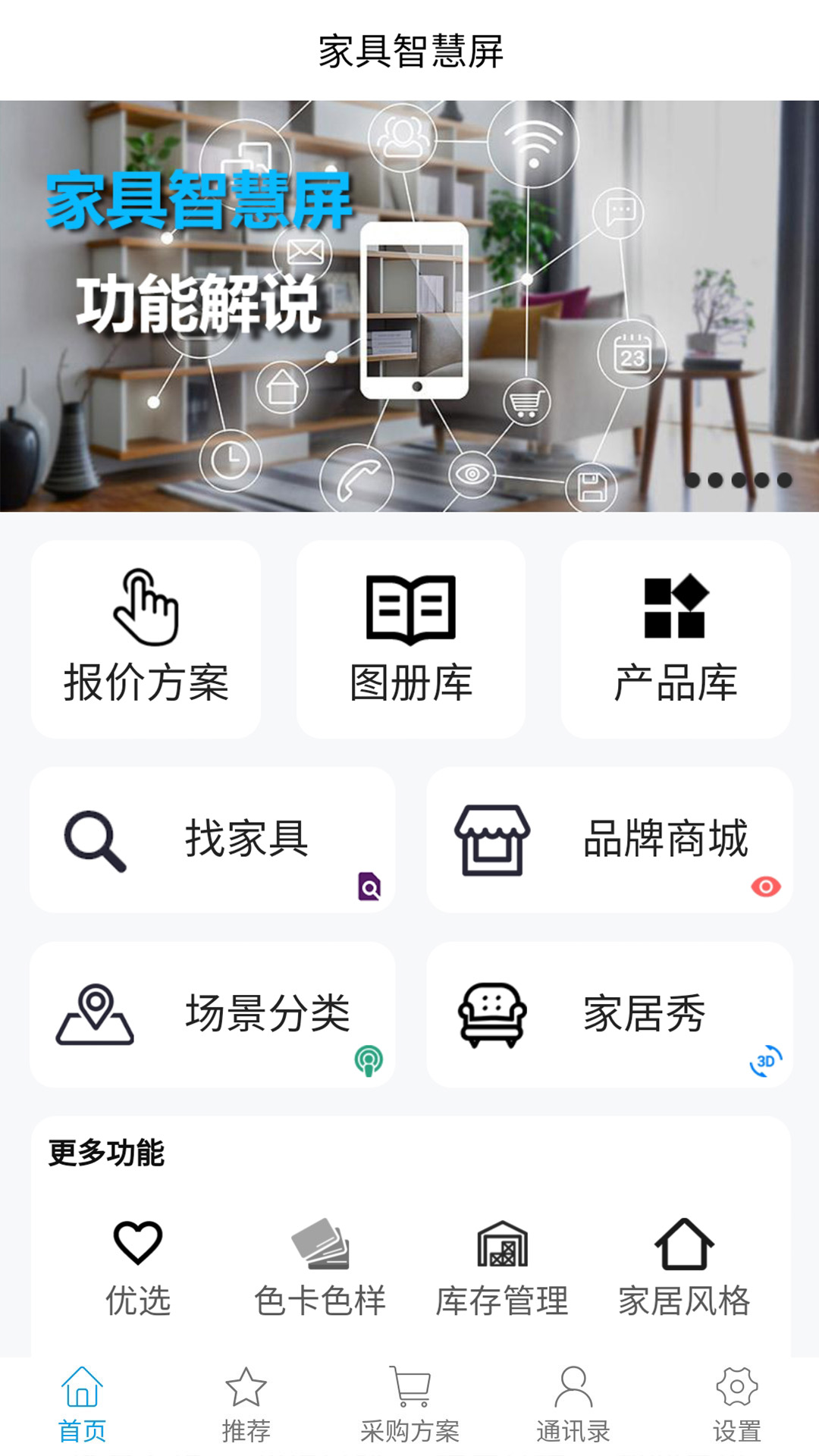Viewport: 819px width, 1456px height.
Task: Switch to the 通讯录 tab
Action: pos(573,1404)
